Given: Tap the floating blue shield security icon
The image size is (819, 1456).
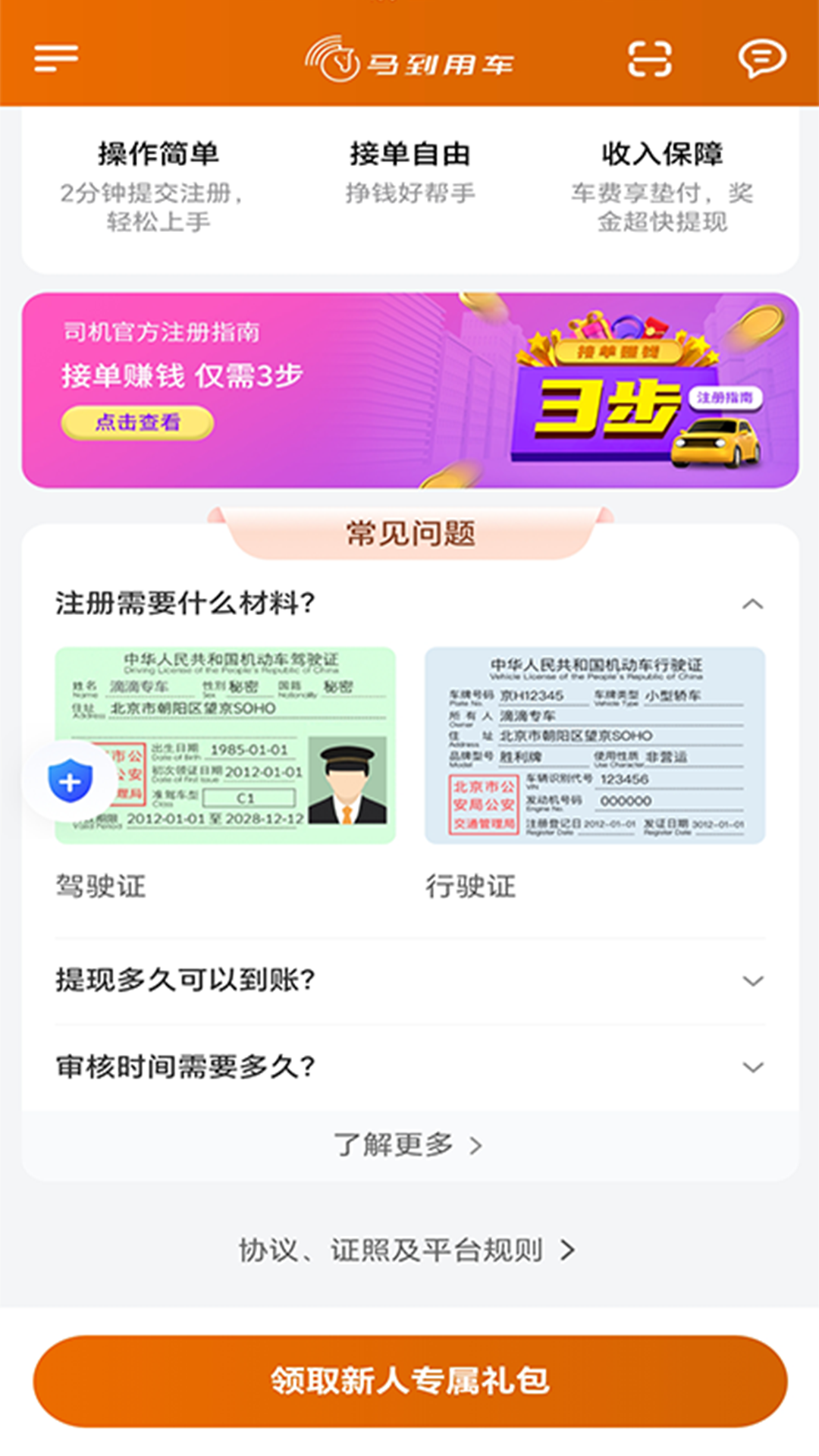Looking at the screenshot, I should pos(70,780).
